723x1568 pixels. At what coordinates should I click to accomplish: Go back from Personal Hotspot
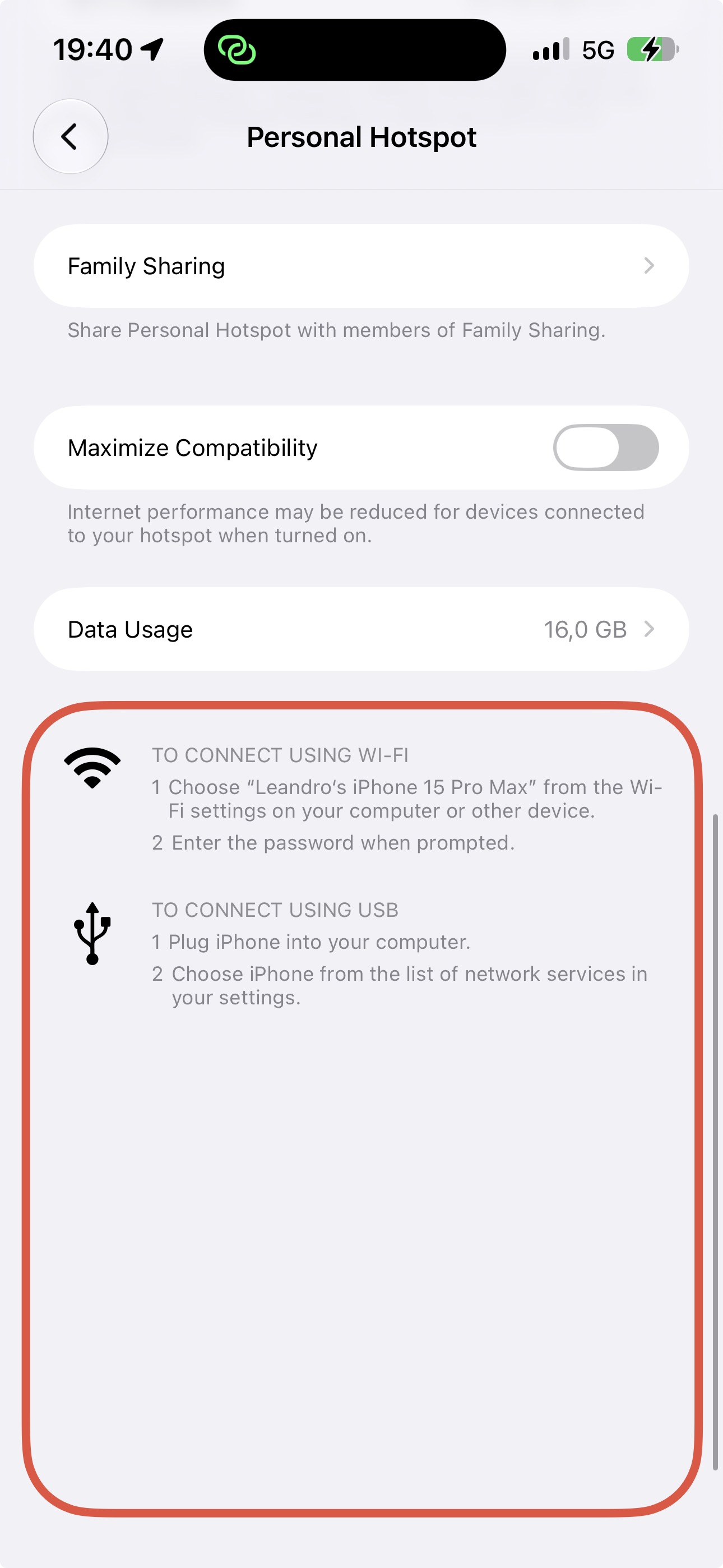[71, 136]
